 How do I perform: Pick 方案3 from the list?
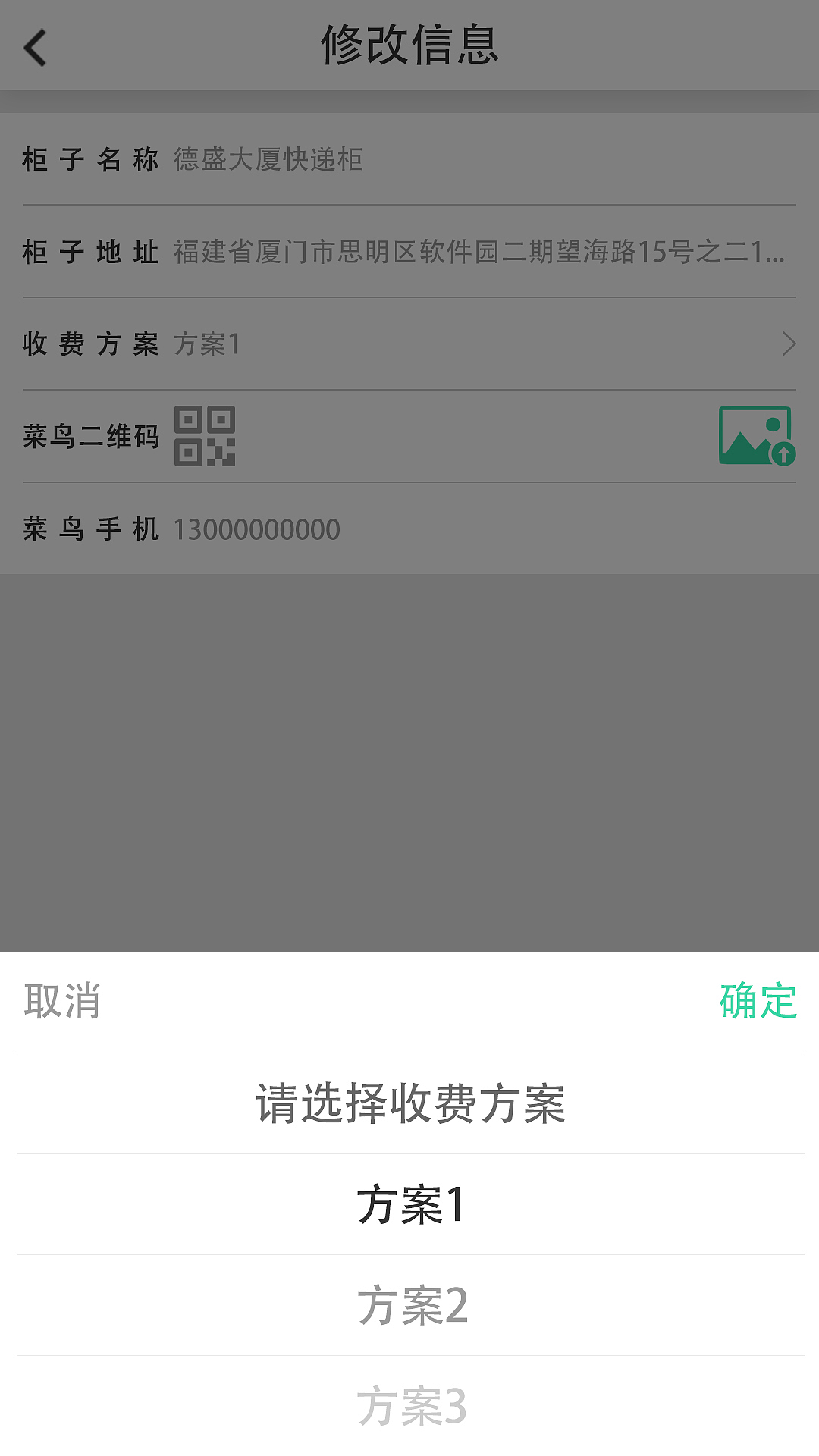[x=410, y=1405]
